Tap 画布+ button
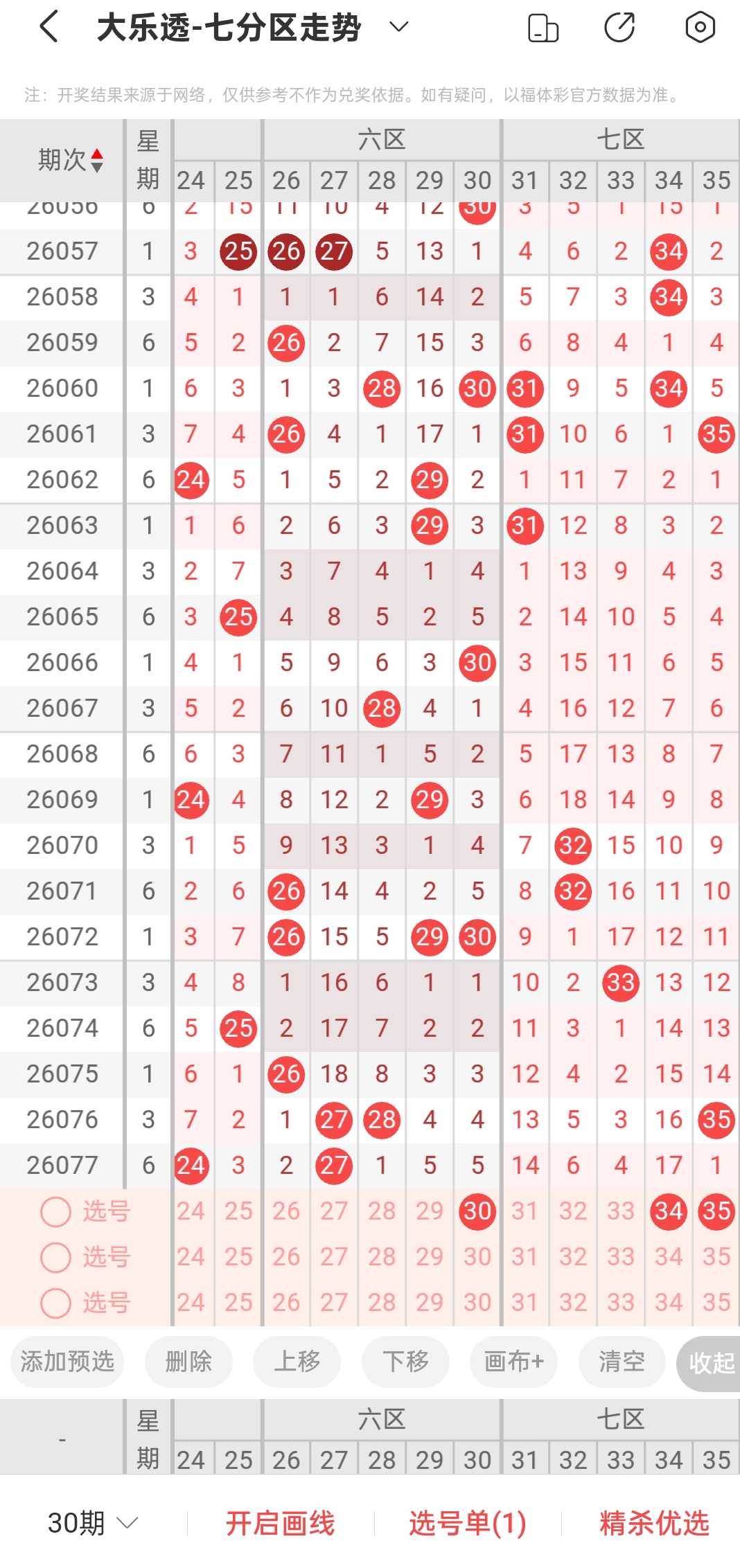The height and width of the screenshot is (1568, 740). pyautogui.click(x=513, y=1362)
